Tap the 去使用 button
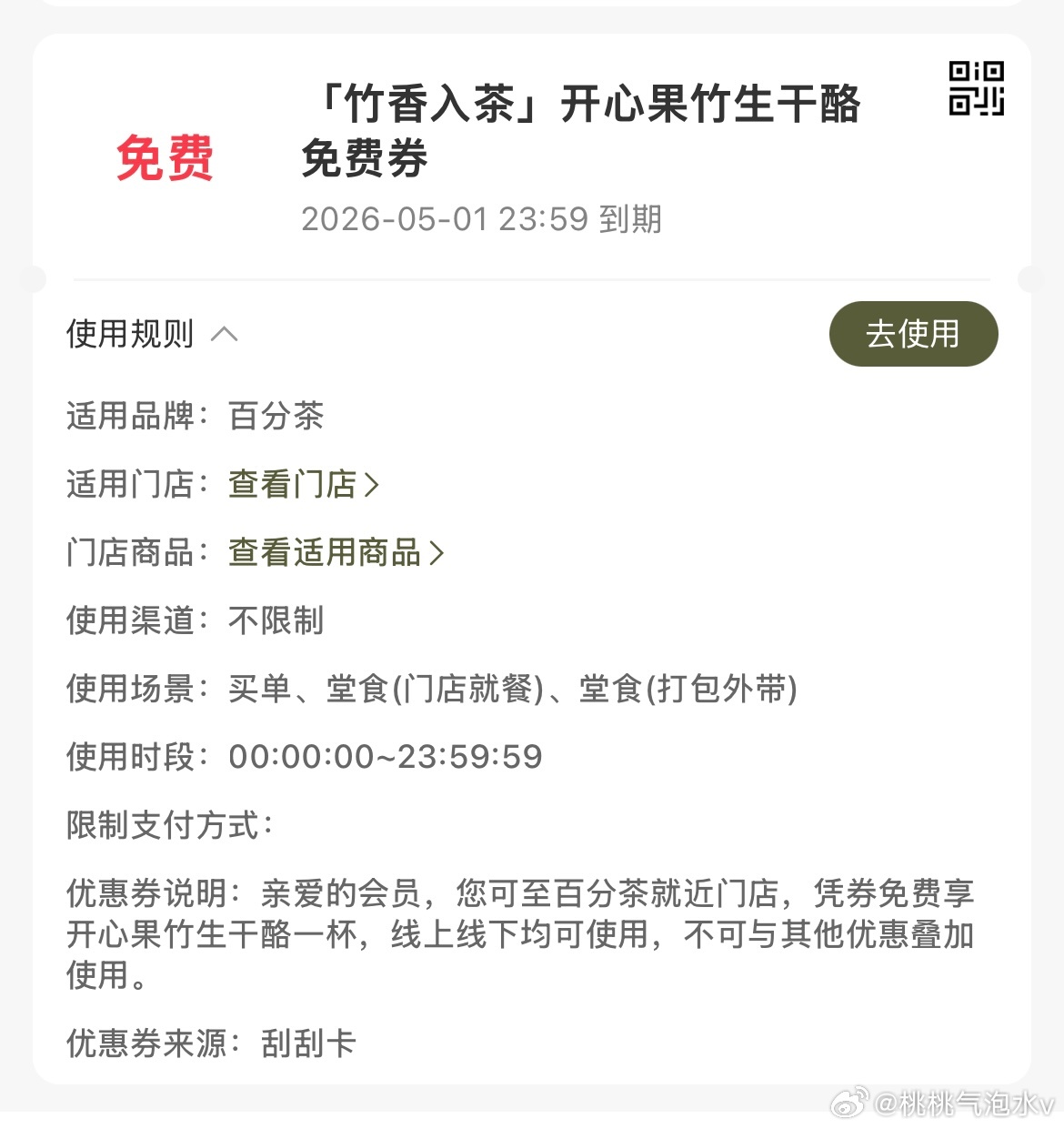 [913, 334]
